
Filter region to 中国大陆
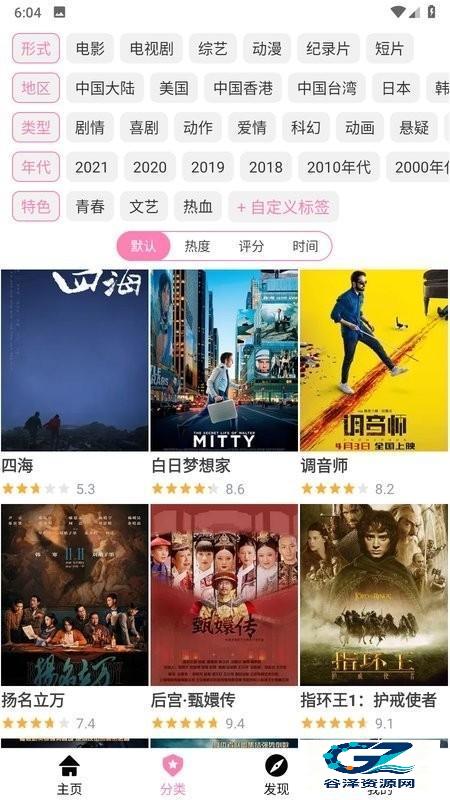tap(105, 88)
